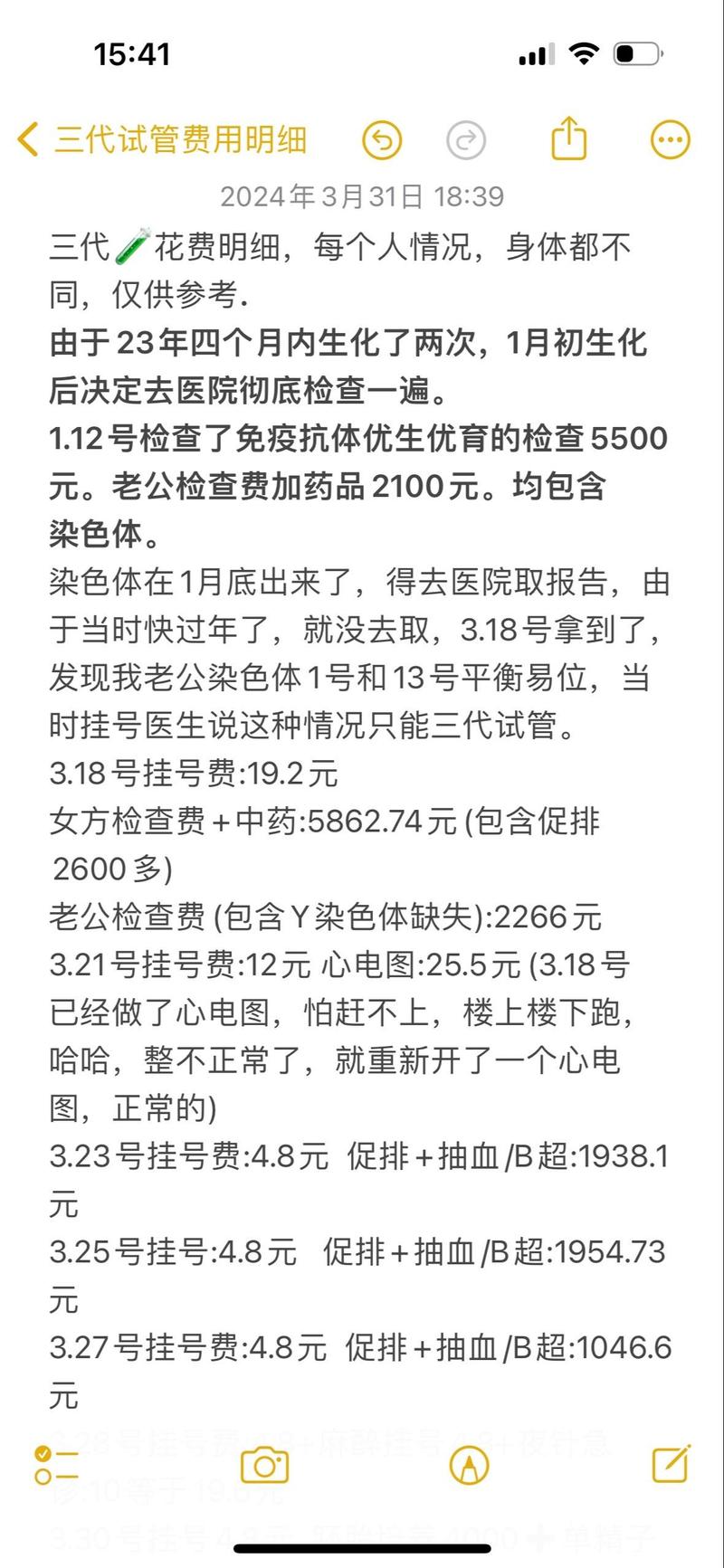Open the markup pen tool
The width and height of the screenshot is (724, 1568).
469,1465
